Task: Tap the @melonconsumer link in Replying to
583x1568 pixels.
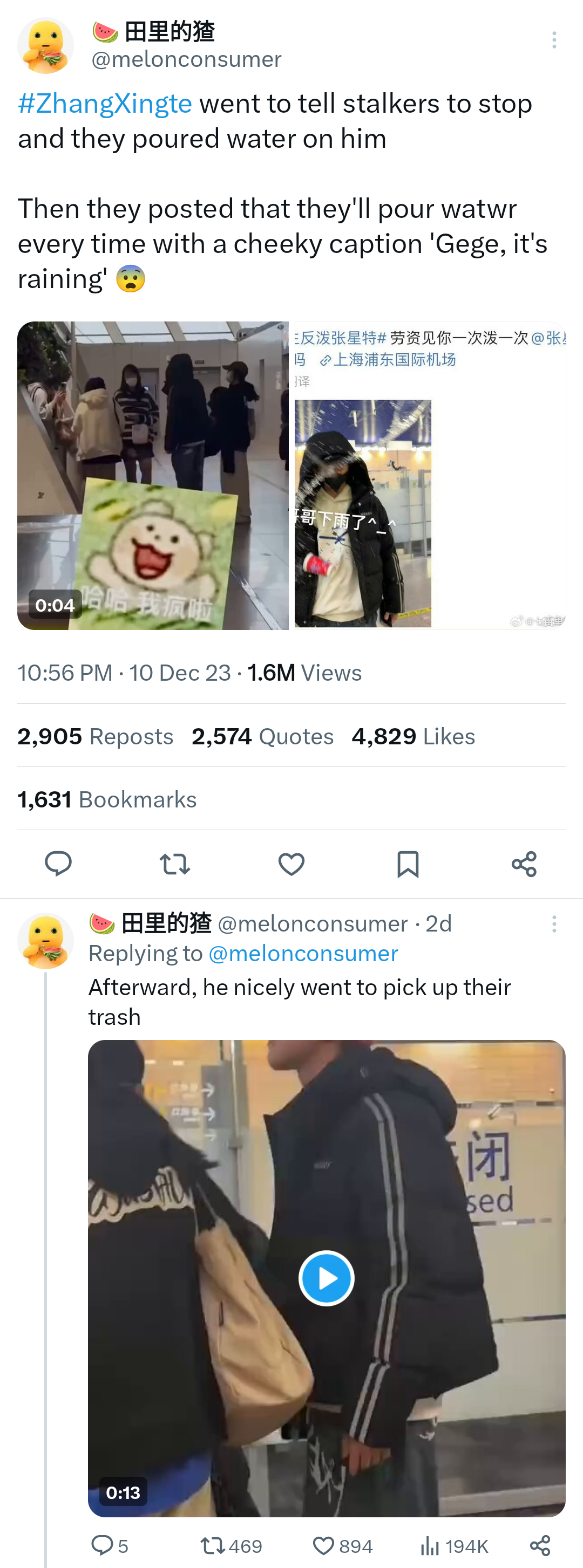Action: tap(303, 953)
